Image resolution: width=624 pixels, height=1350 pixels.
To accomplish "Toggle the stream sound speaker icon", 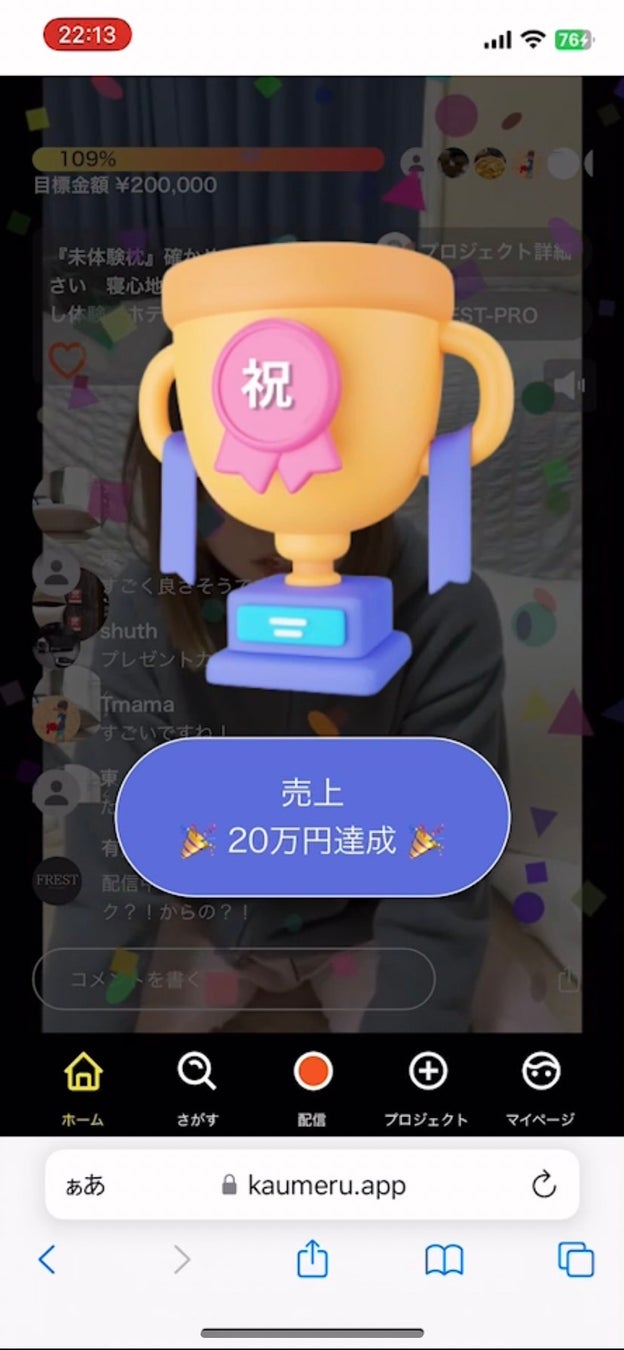I will pos(569,385).
